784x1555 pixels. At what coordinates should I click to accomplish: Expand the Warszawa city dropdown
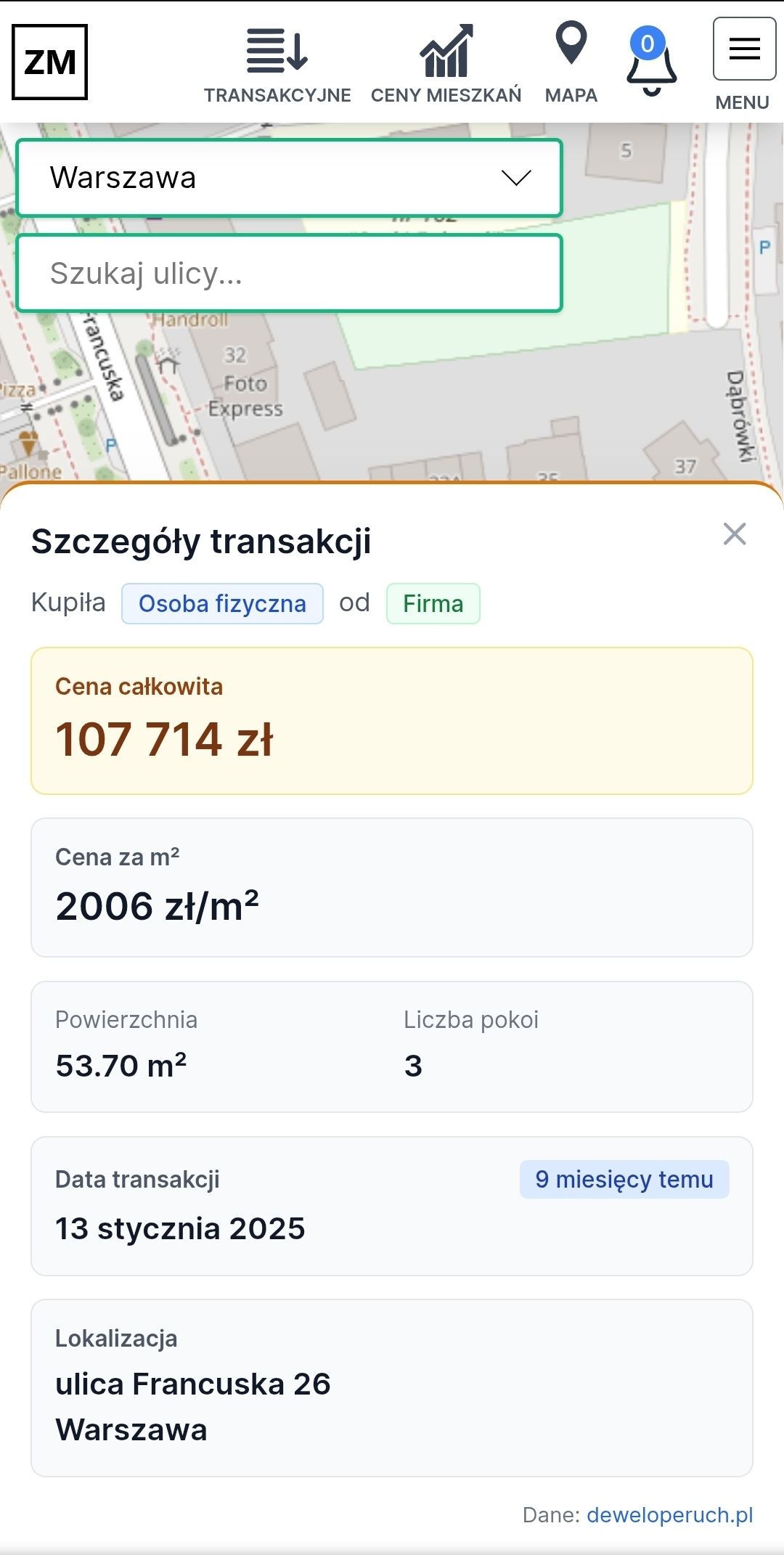[x=289, y=178]
